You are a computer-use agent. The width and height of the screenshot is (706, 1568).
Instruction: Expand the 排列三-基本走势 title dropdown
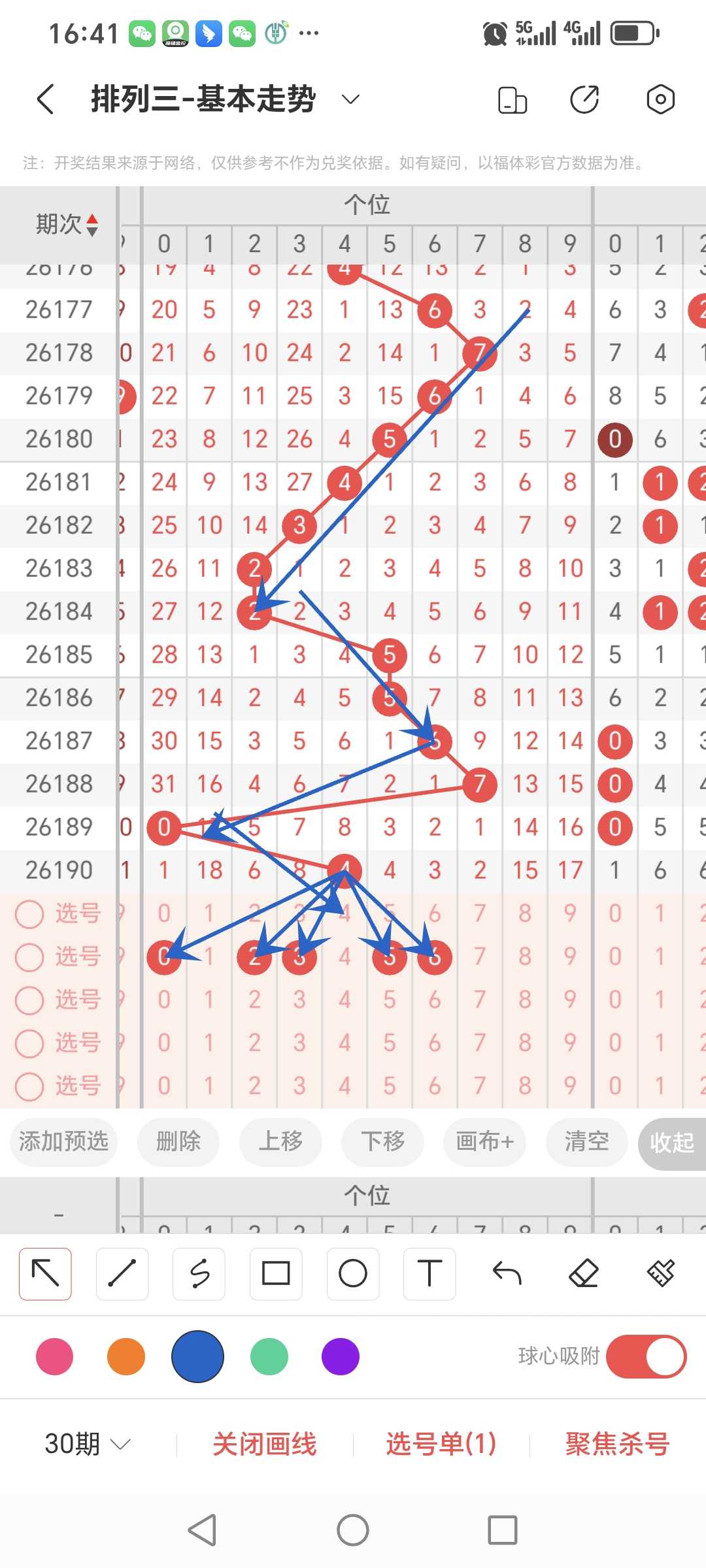click(x=351, y=99)
